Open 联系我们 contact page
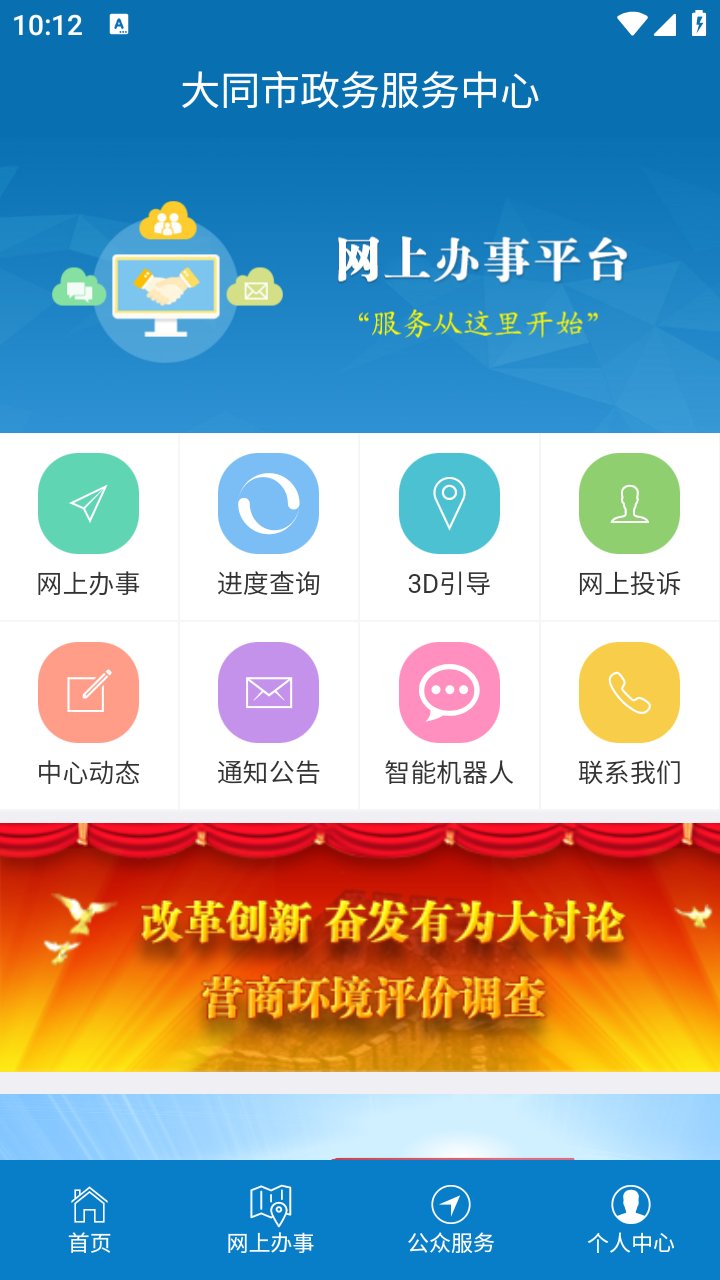 629,715
